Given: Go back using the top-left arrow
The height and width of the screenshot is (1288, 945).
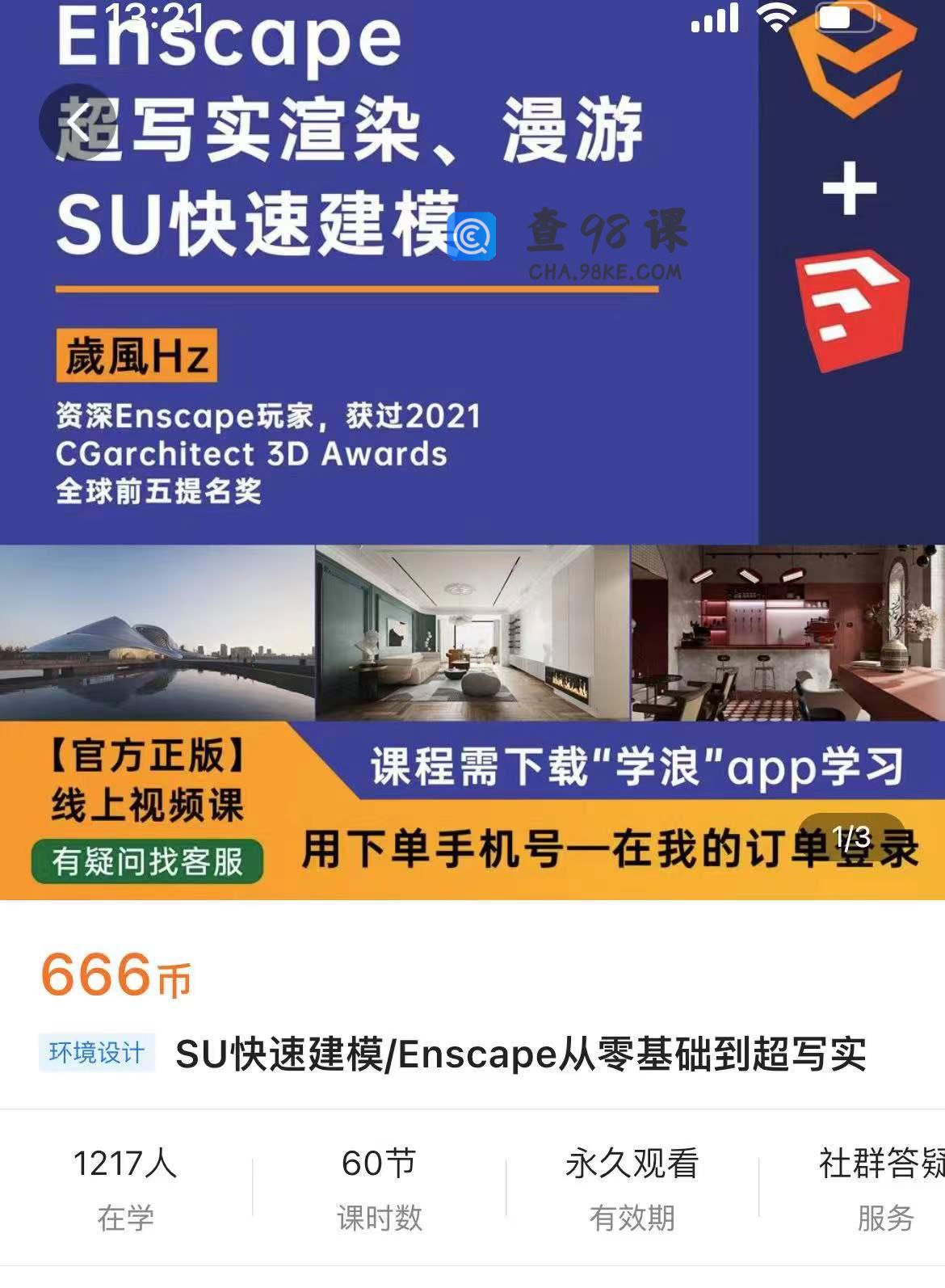Looking at the screenshot, I should point(78,122).
